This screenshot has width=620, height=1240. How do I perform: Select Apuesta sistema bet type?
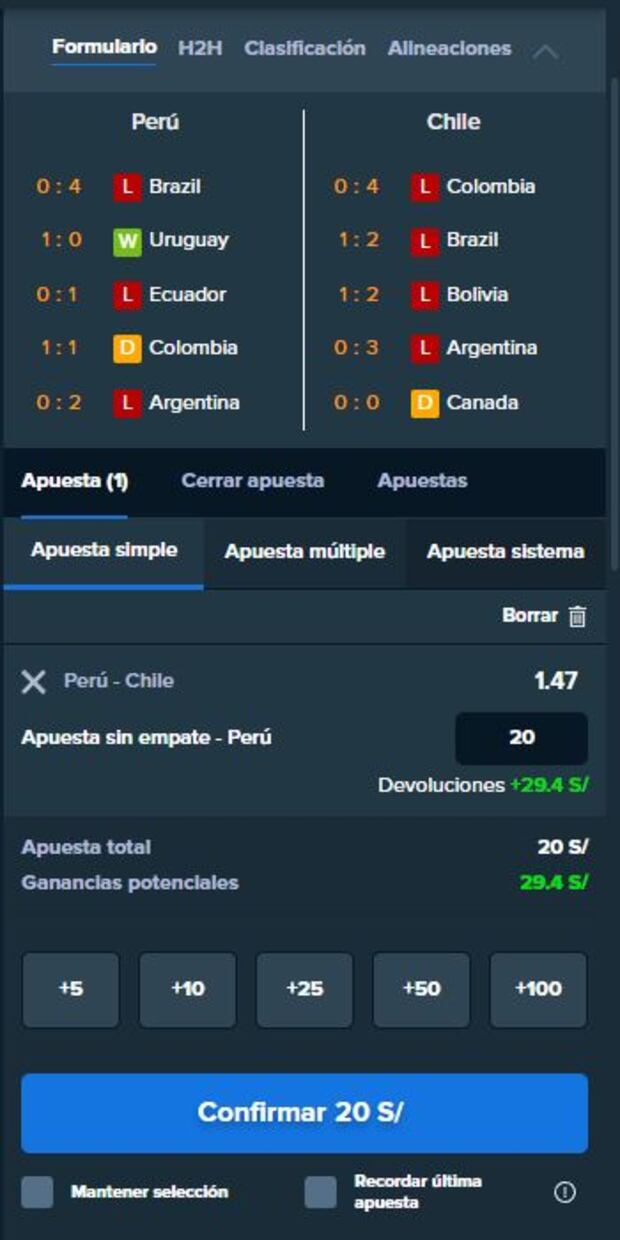(505, 552)
